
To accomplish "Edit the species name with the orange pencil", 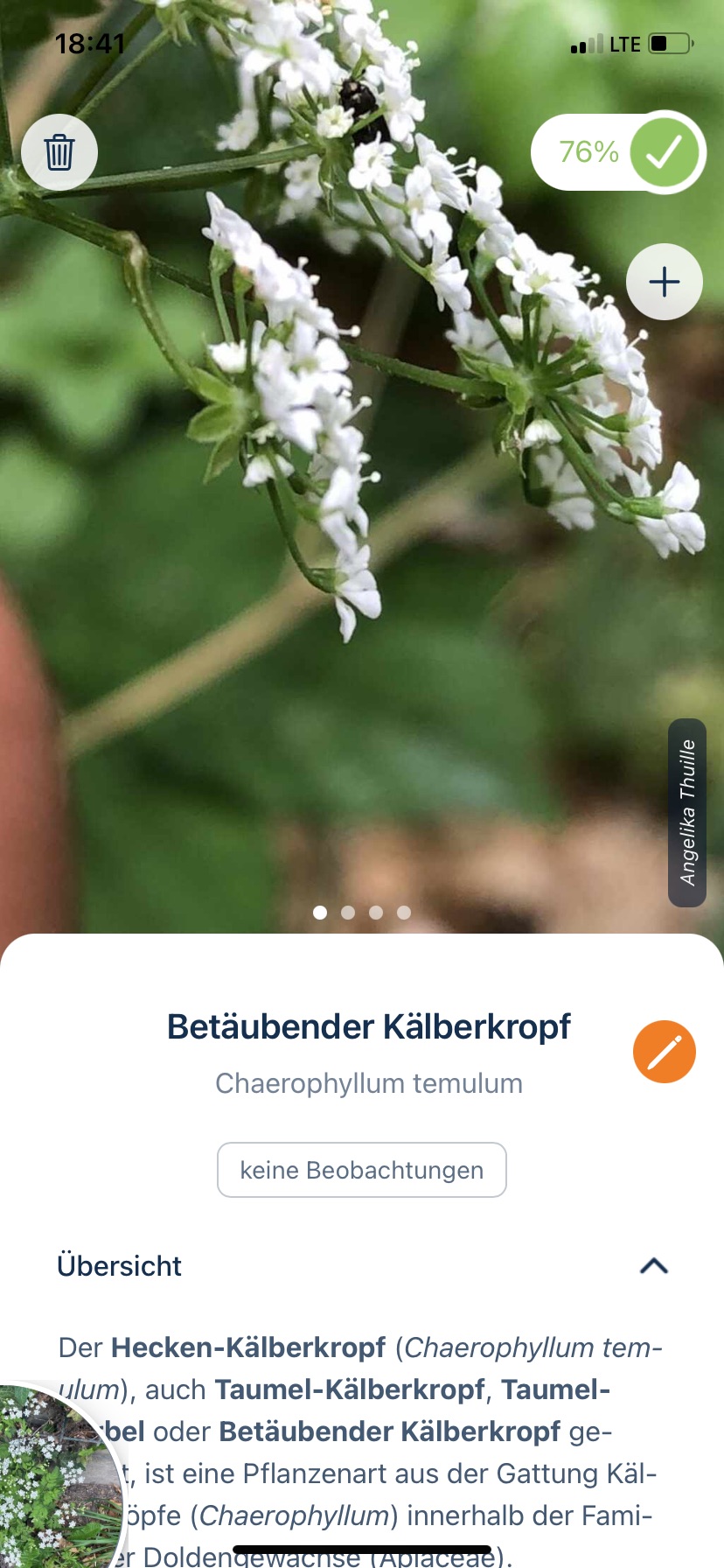I will [665, 1052].
